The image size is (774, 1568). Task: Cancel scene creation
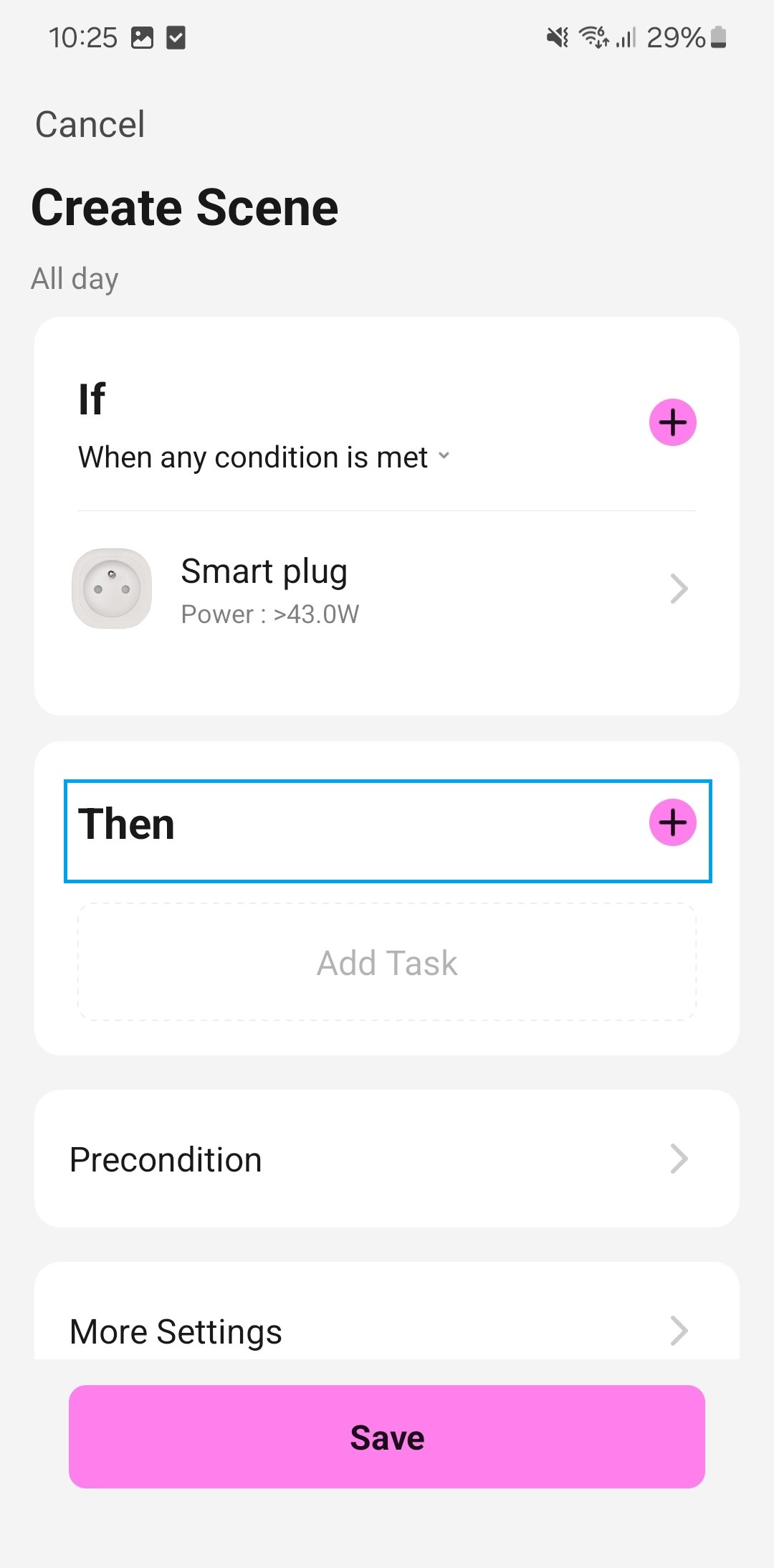pos(90,124)
